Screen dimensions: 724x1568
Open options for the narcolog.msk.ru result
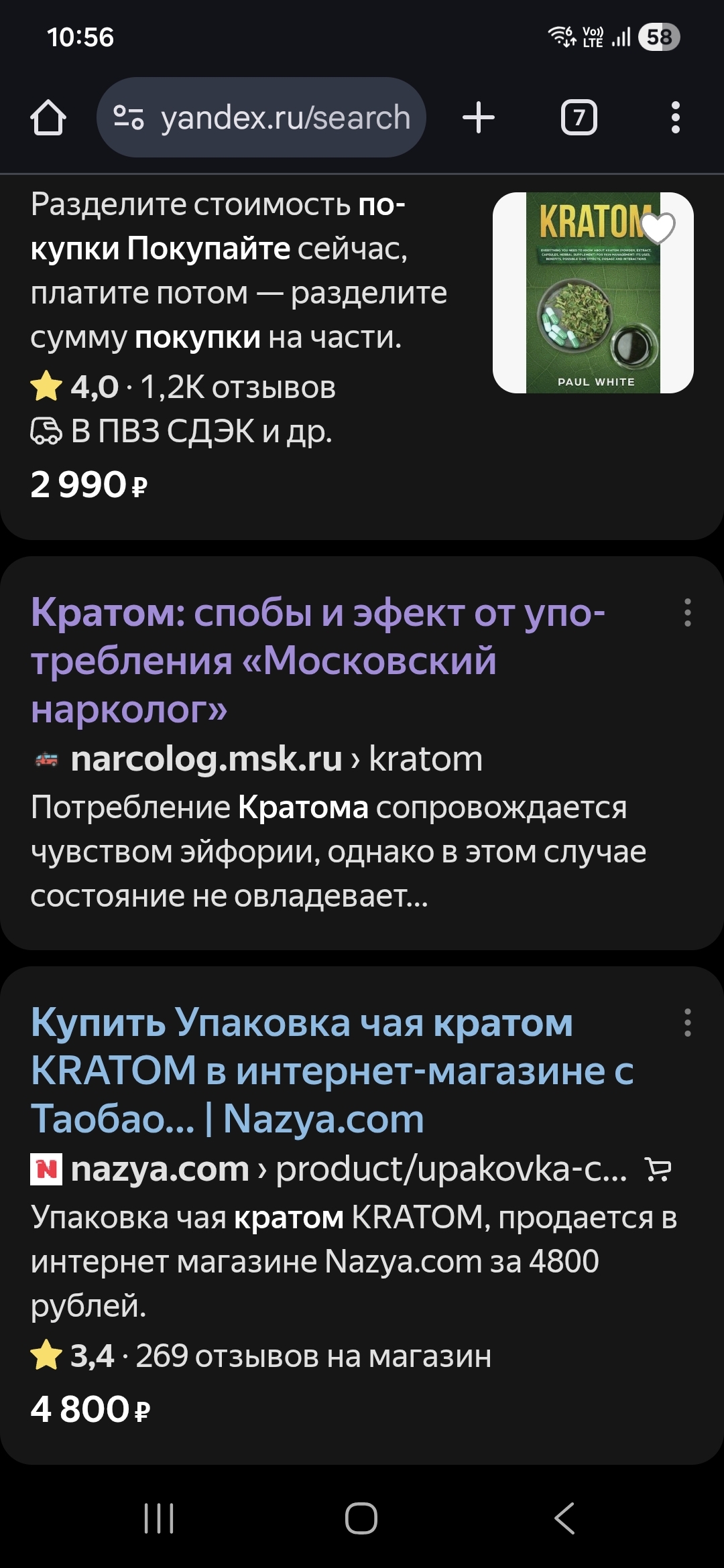click(x=687, y=612)
